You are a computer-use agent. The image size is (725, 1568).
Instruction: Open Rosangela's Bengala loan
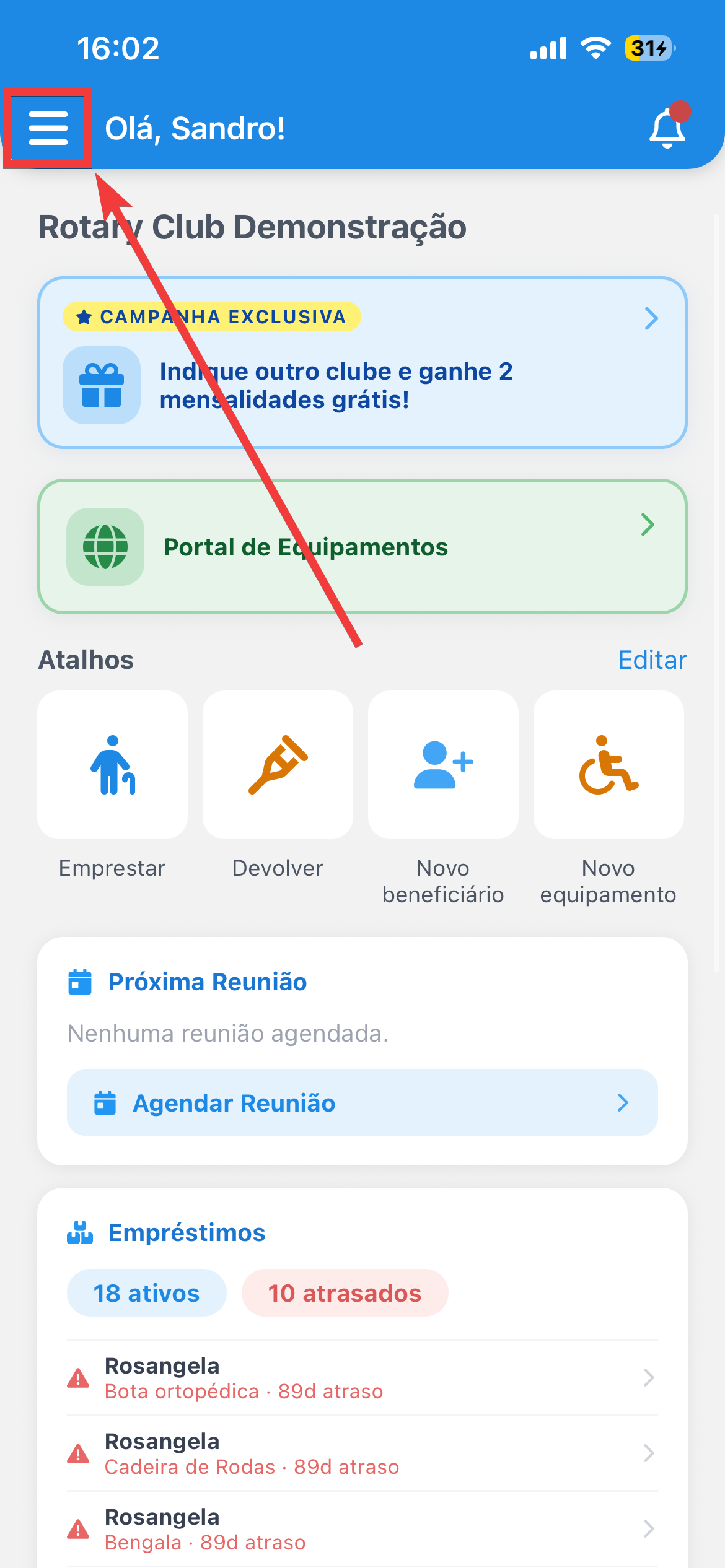(x=362, y=1529)
